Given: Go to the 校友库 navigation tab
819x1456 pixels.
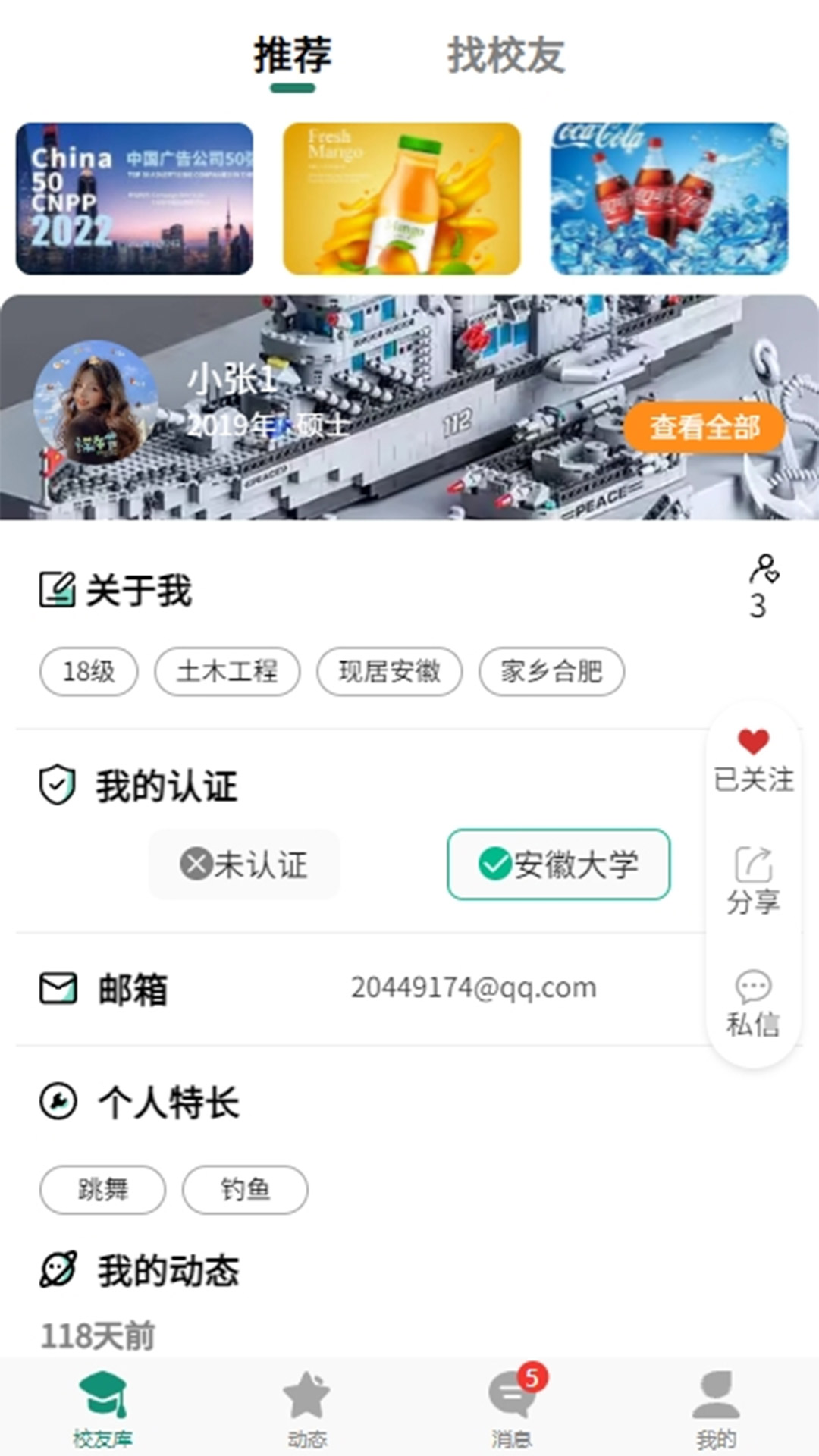Looking at the screenshot, I should click(102, 1409).
